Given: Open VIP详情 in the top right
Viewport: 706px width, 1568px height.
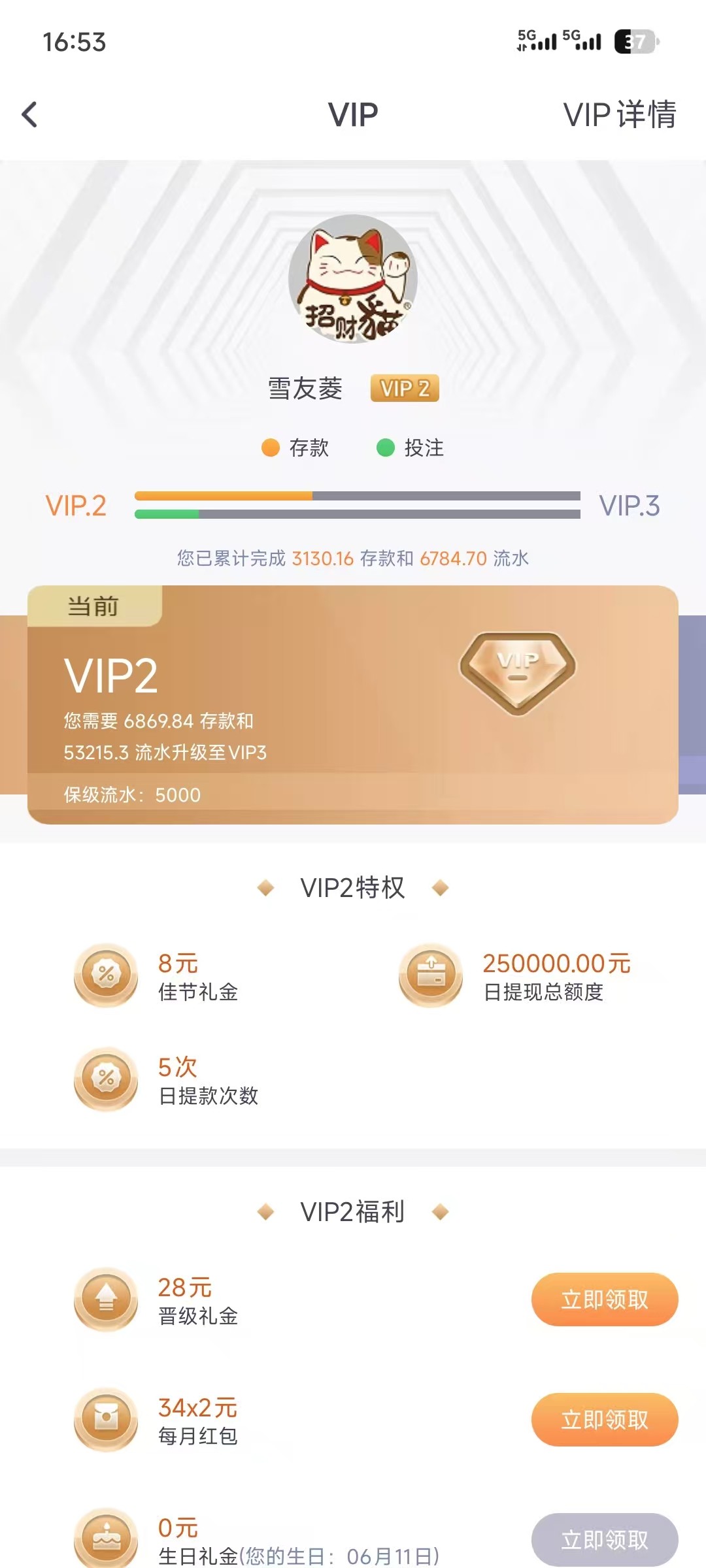Looking at the screenshot, I should tap(619, 115).
